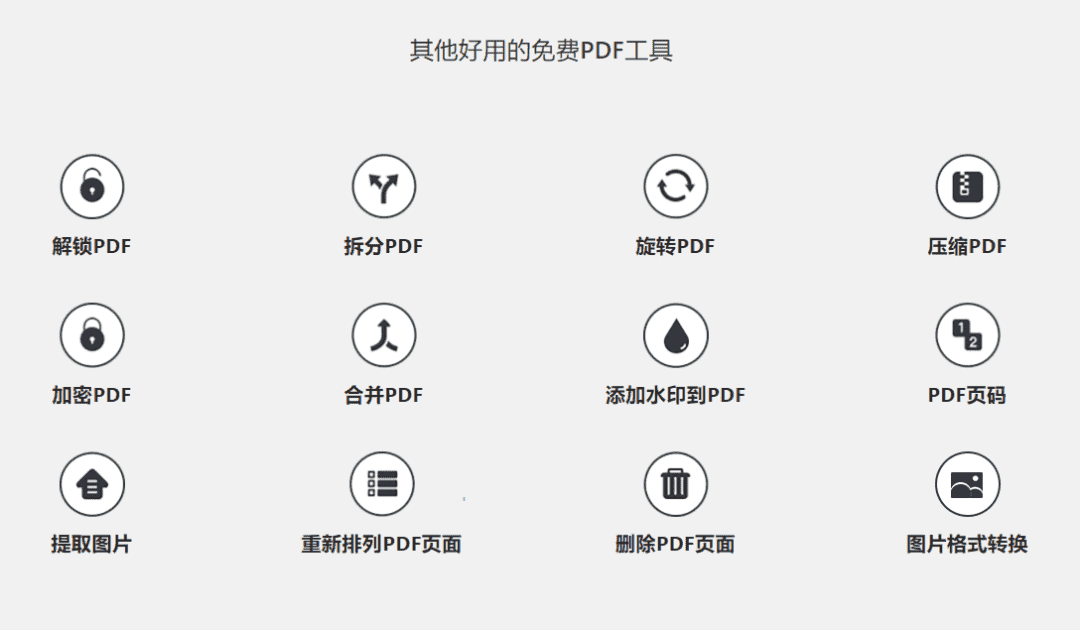Viewport: 1080px width, 630px height.
Task: Choose the 图片格式转换 tool
Action: 967,485
